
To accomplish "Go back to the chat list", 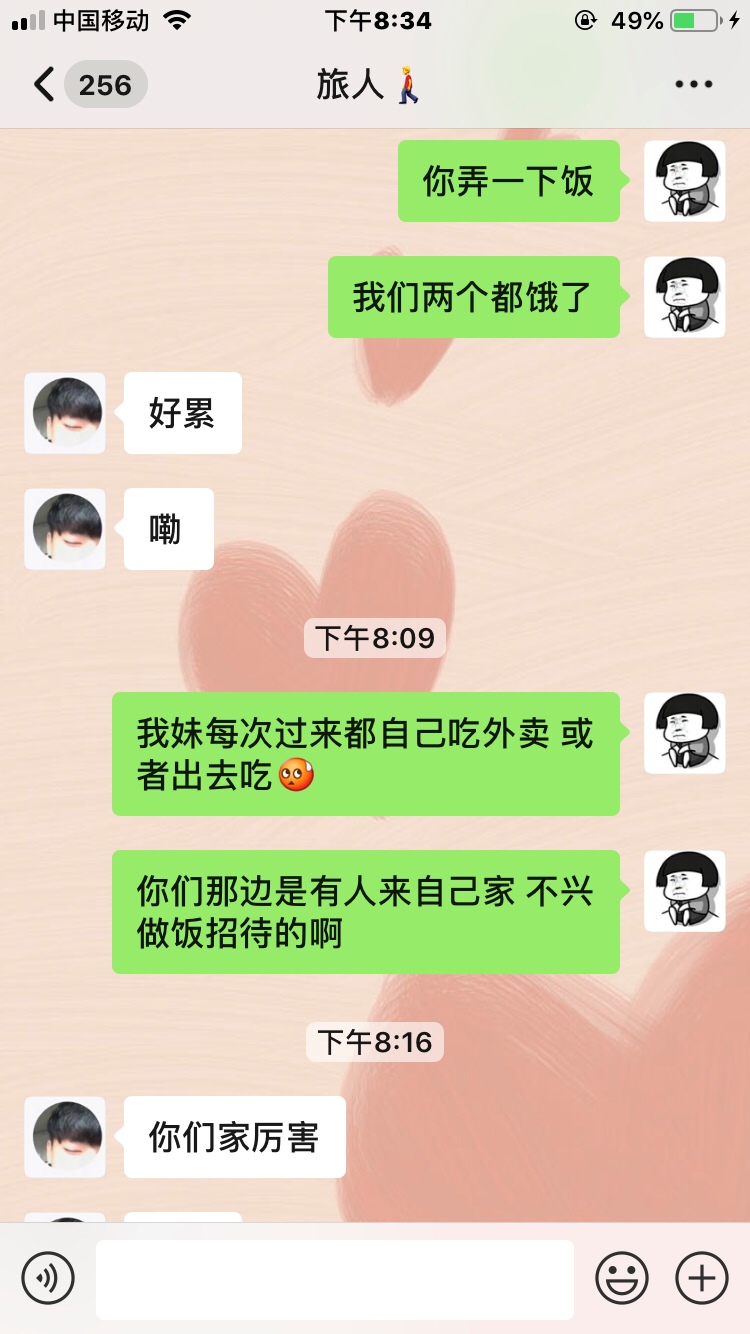I will pyautogui.click(x=45, y=85).
